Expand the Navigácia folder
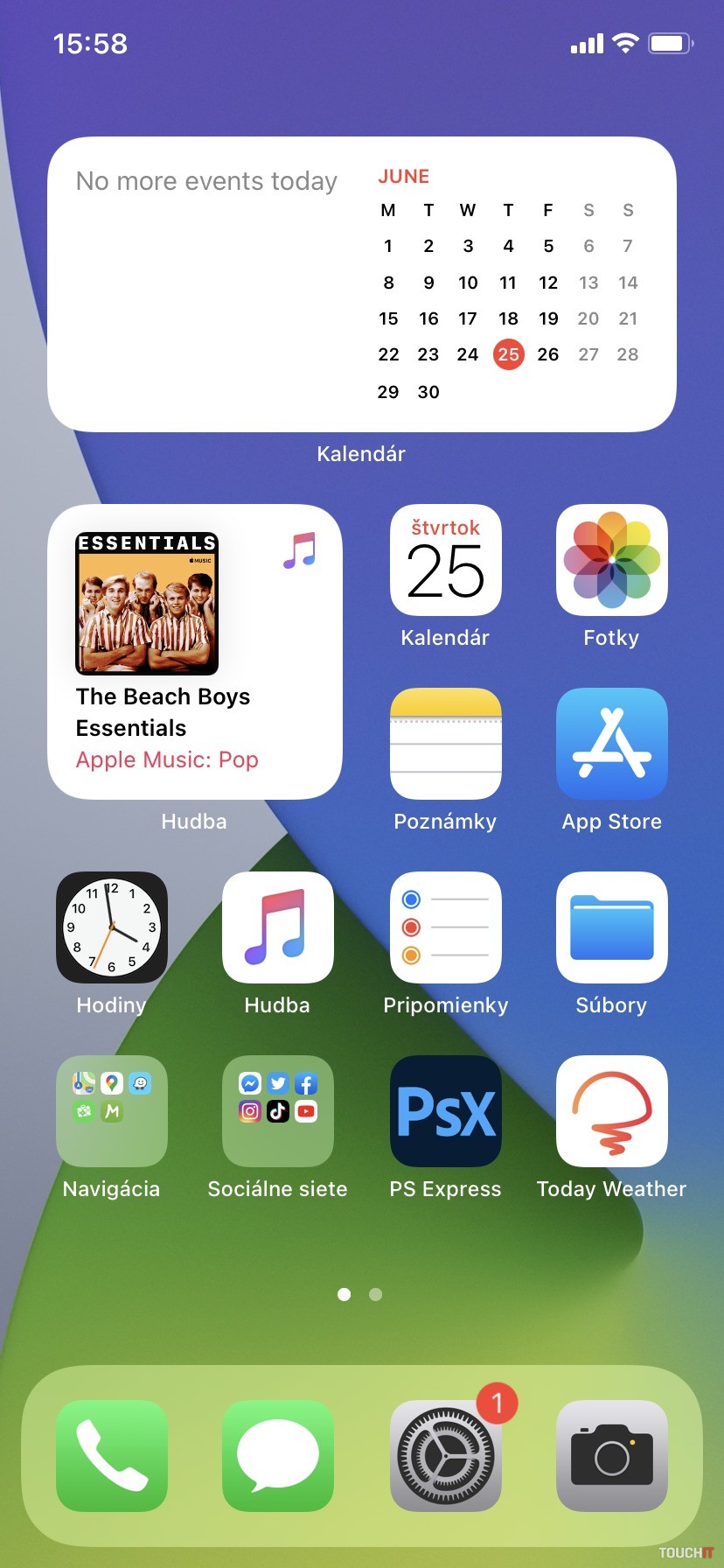The height and width of the screenshot is (1568, 724). click(x=111, y=1111)
